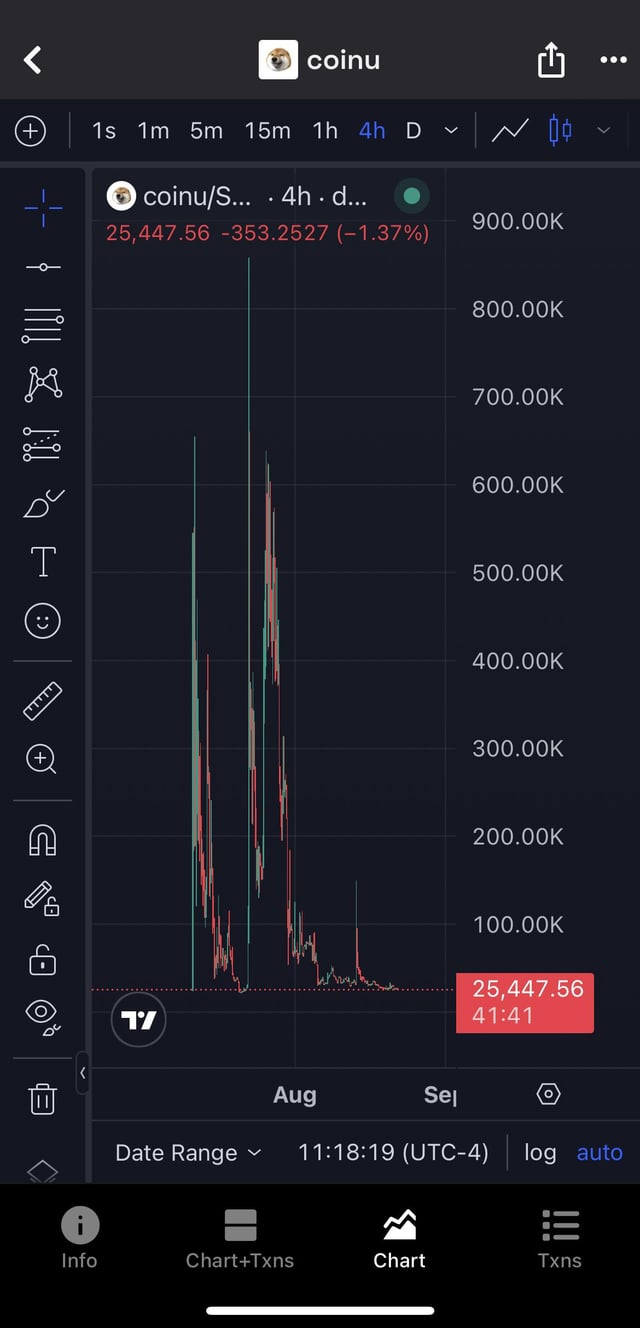Share the coinu chart
This screenshot has width=640, height=1328.
click(551, 61)
